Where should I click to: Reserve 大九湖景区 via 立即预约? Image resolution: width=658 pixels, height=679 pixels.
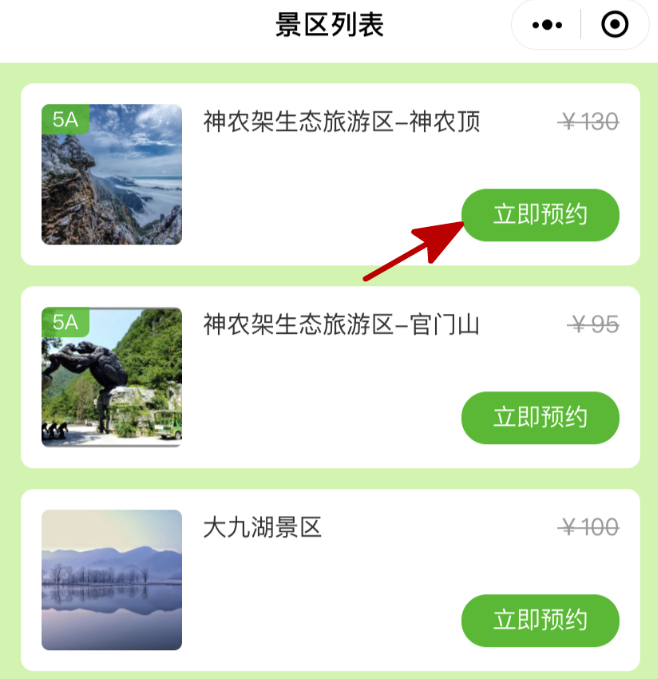(x=540, y=620)
